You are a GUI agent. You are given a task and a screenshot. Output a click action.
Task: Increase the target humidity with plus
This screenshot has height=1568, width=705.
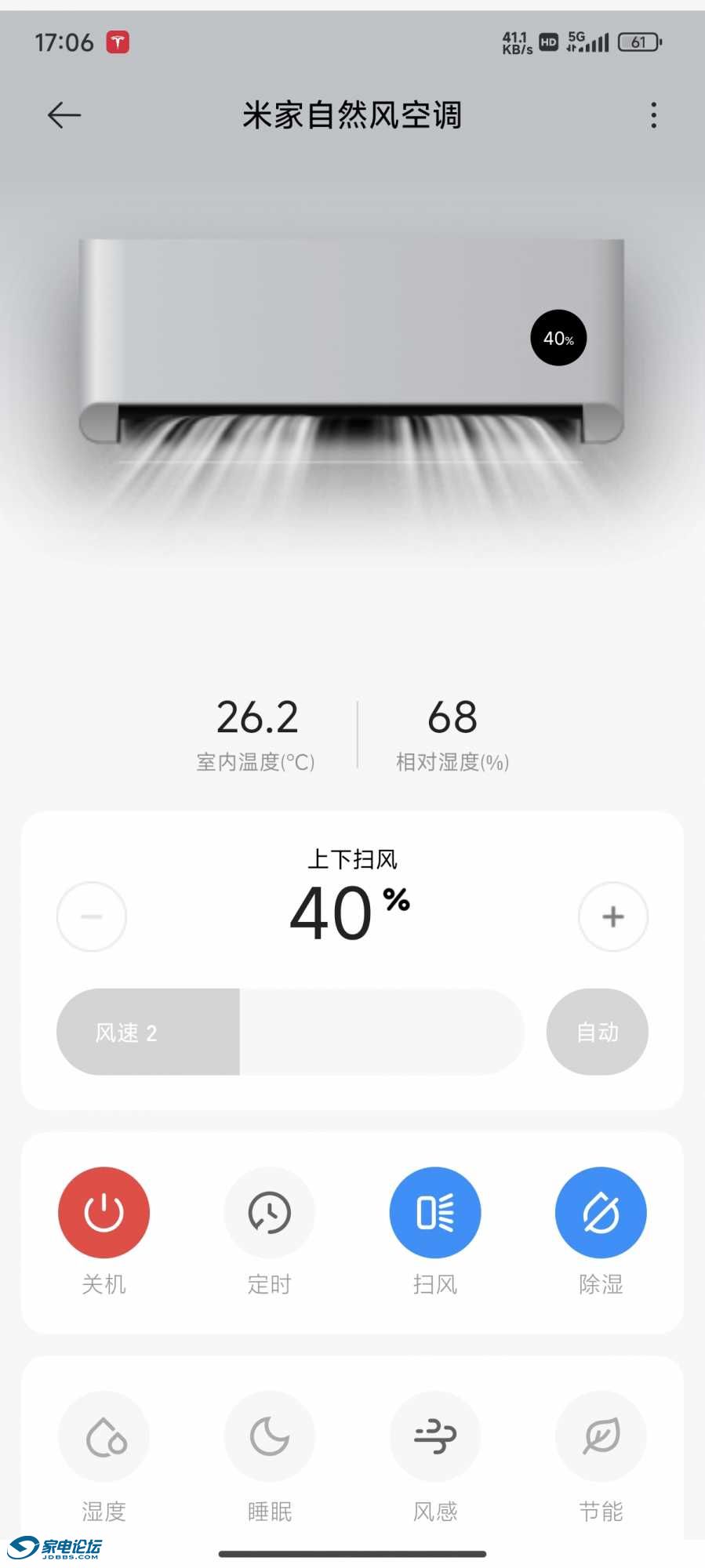point(612,916)
